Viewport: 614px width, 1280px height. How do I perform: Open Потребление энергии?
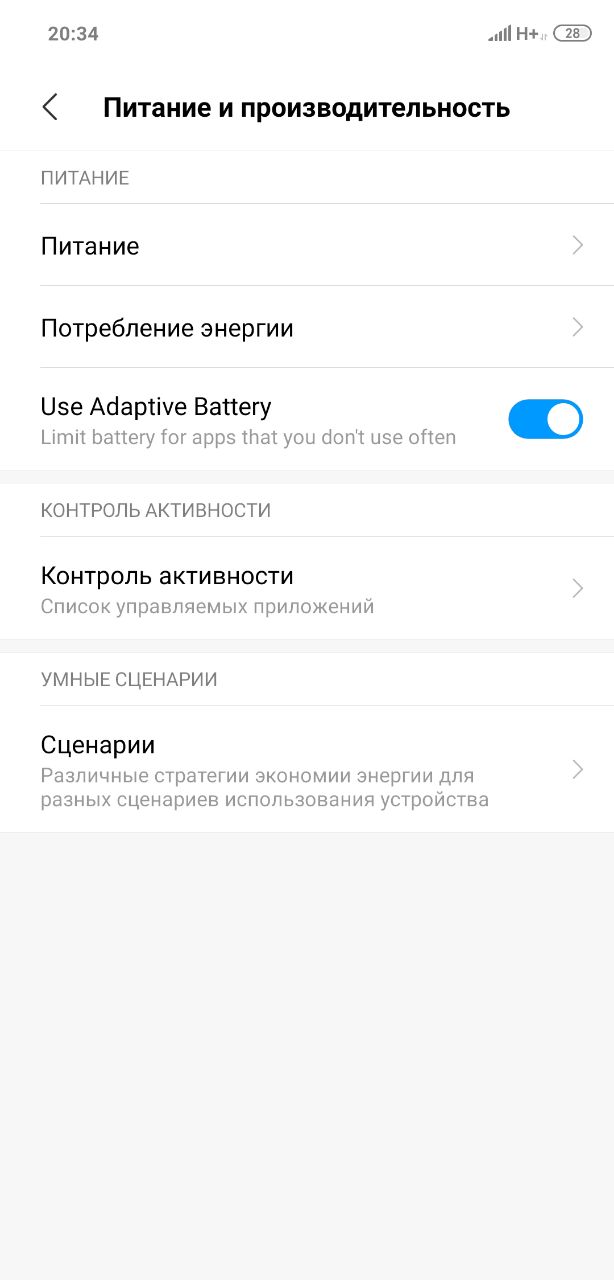tap(306, 328)
